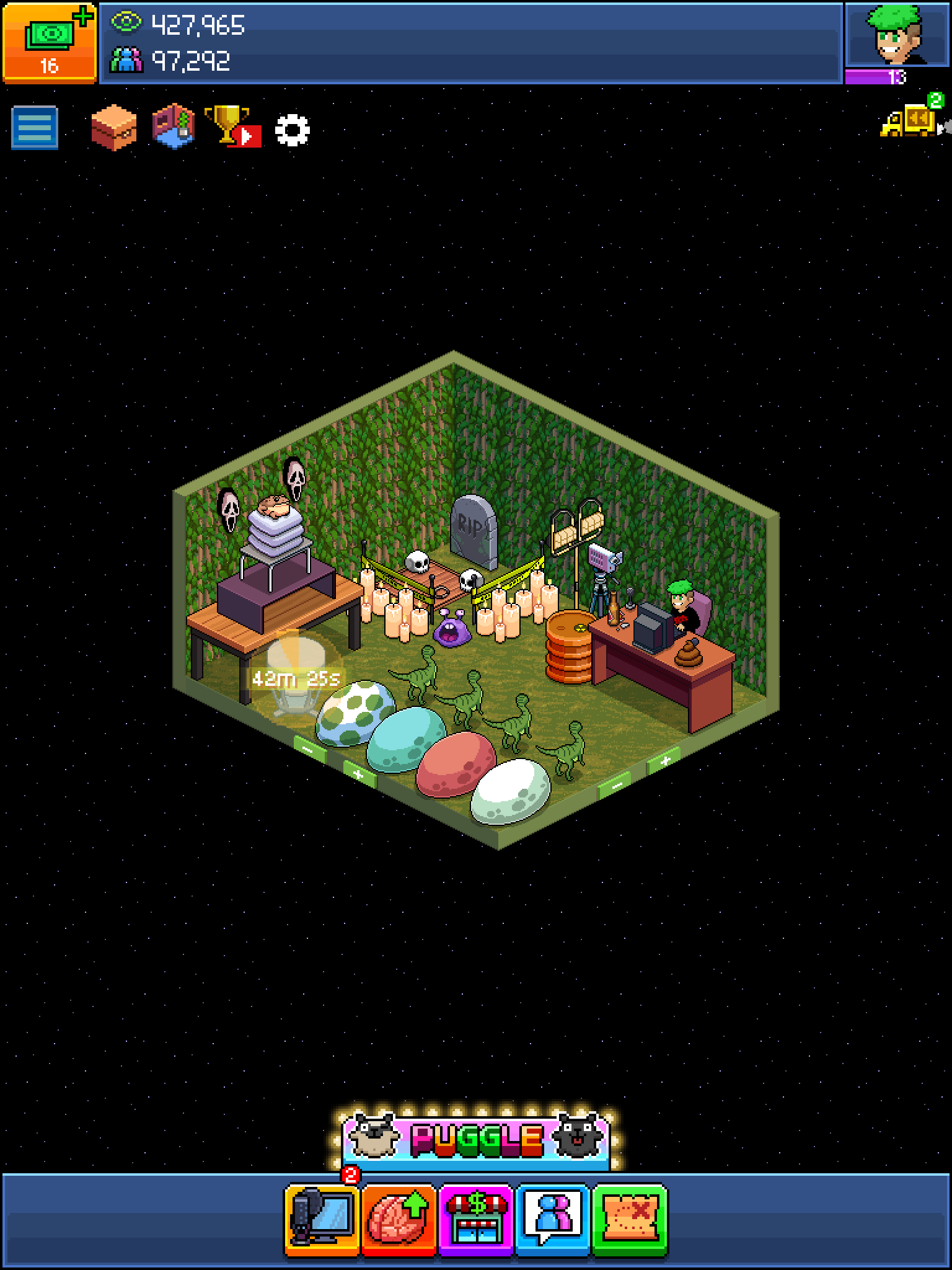Open the brain knowledge upgrades tab

(399, 1220)
